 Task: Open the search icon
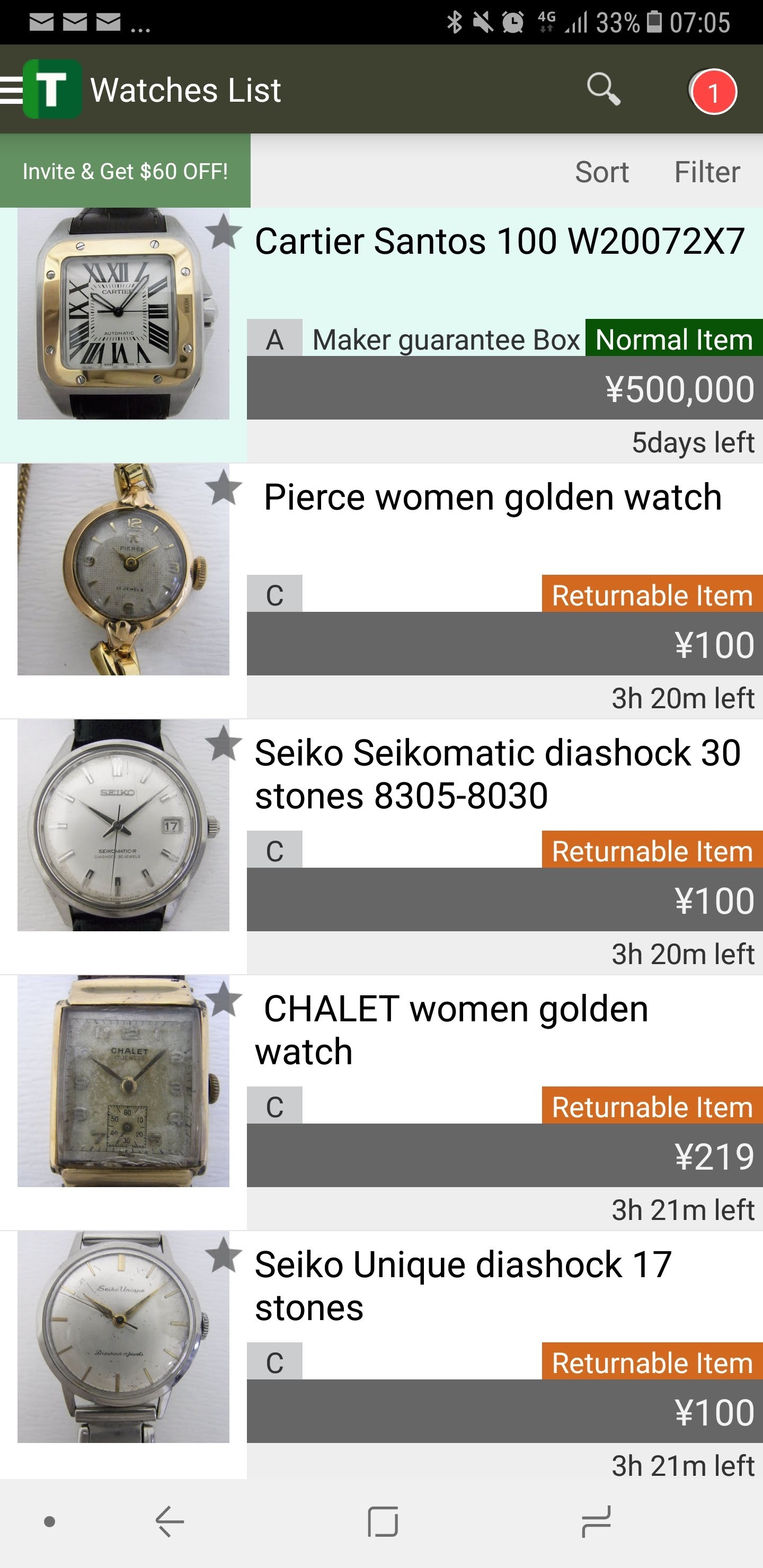[603, 90]
